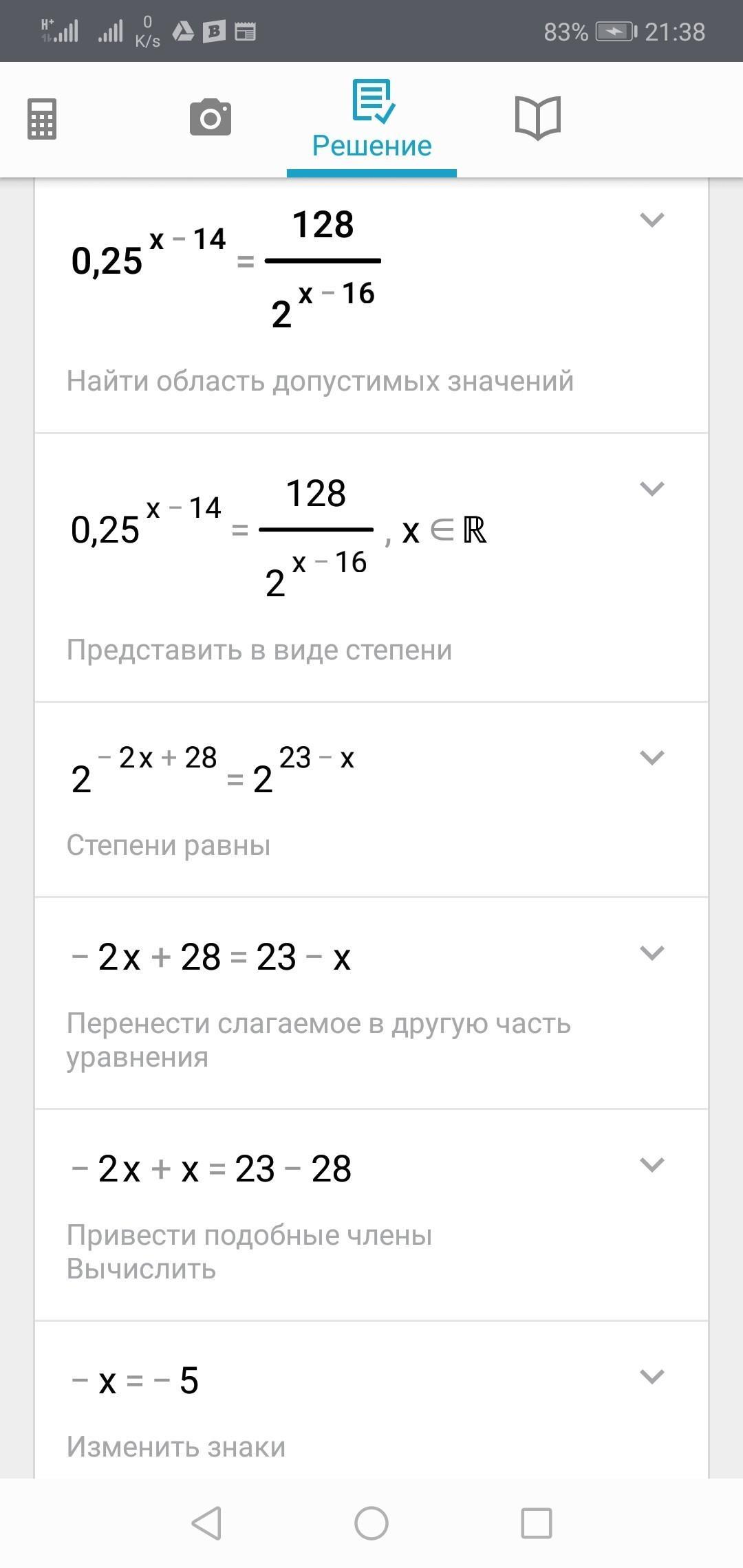Go to the home screen
This screenshot has width=743, height=1568.
(x=371, y=1523)
